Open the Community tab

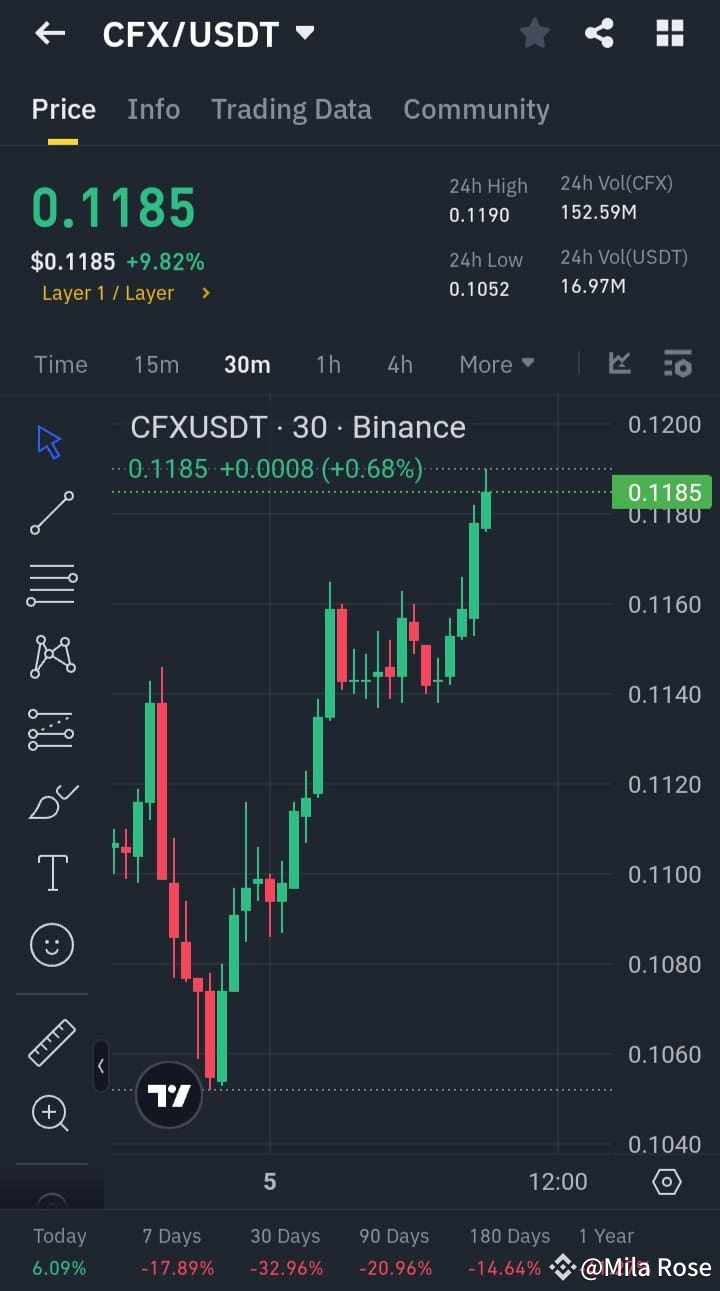coord(477,109)
